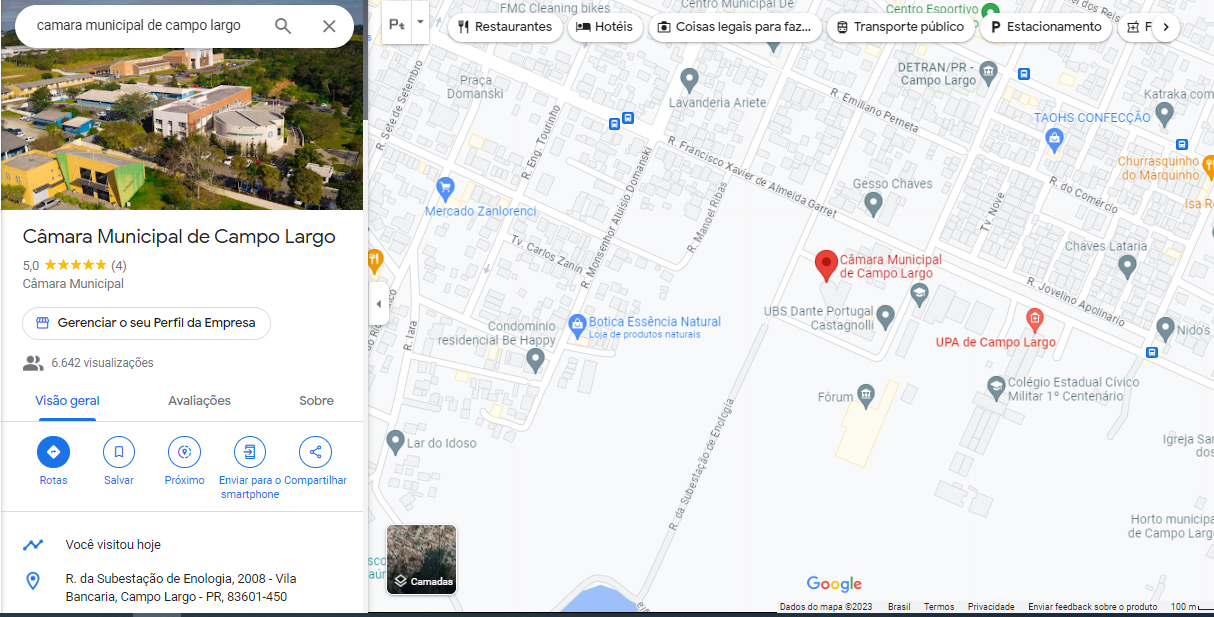This screenshot has width=1214, height=617.
Task: Choose Enviar para o smartphone
Action: click(250, 452)
